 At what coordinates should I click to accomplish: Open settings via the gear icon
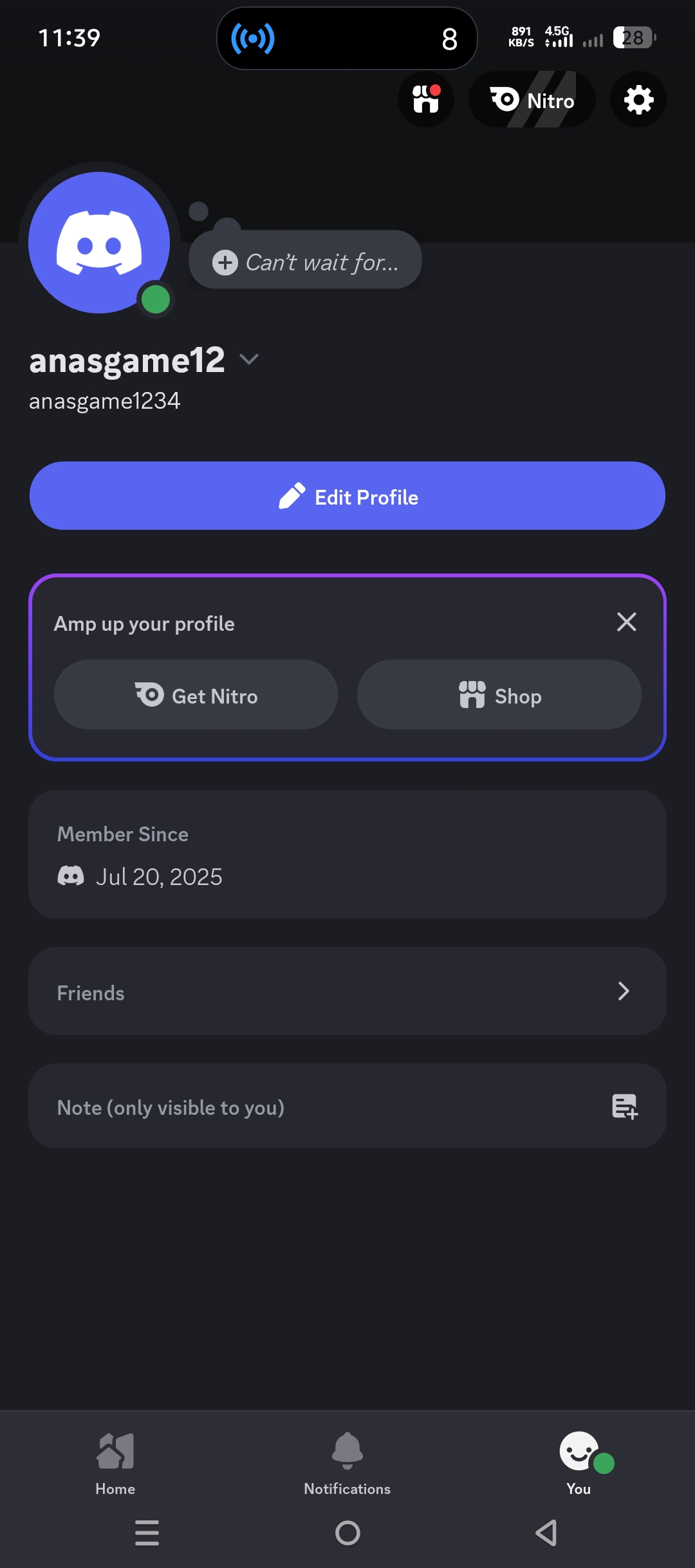(638, 100)
